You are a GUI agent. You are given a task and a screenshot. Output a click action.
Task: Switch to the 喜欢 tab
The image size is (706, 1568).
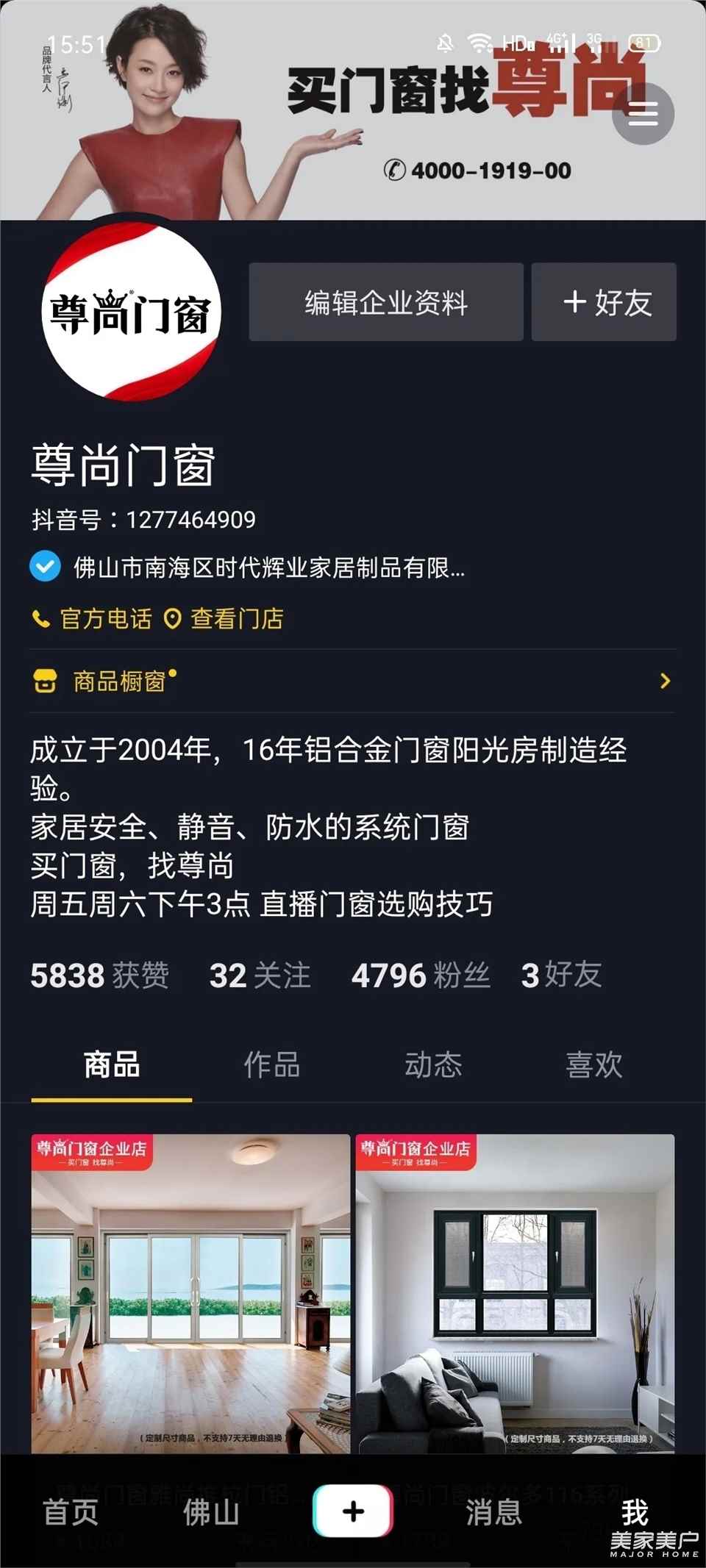click(593, 1064)
